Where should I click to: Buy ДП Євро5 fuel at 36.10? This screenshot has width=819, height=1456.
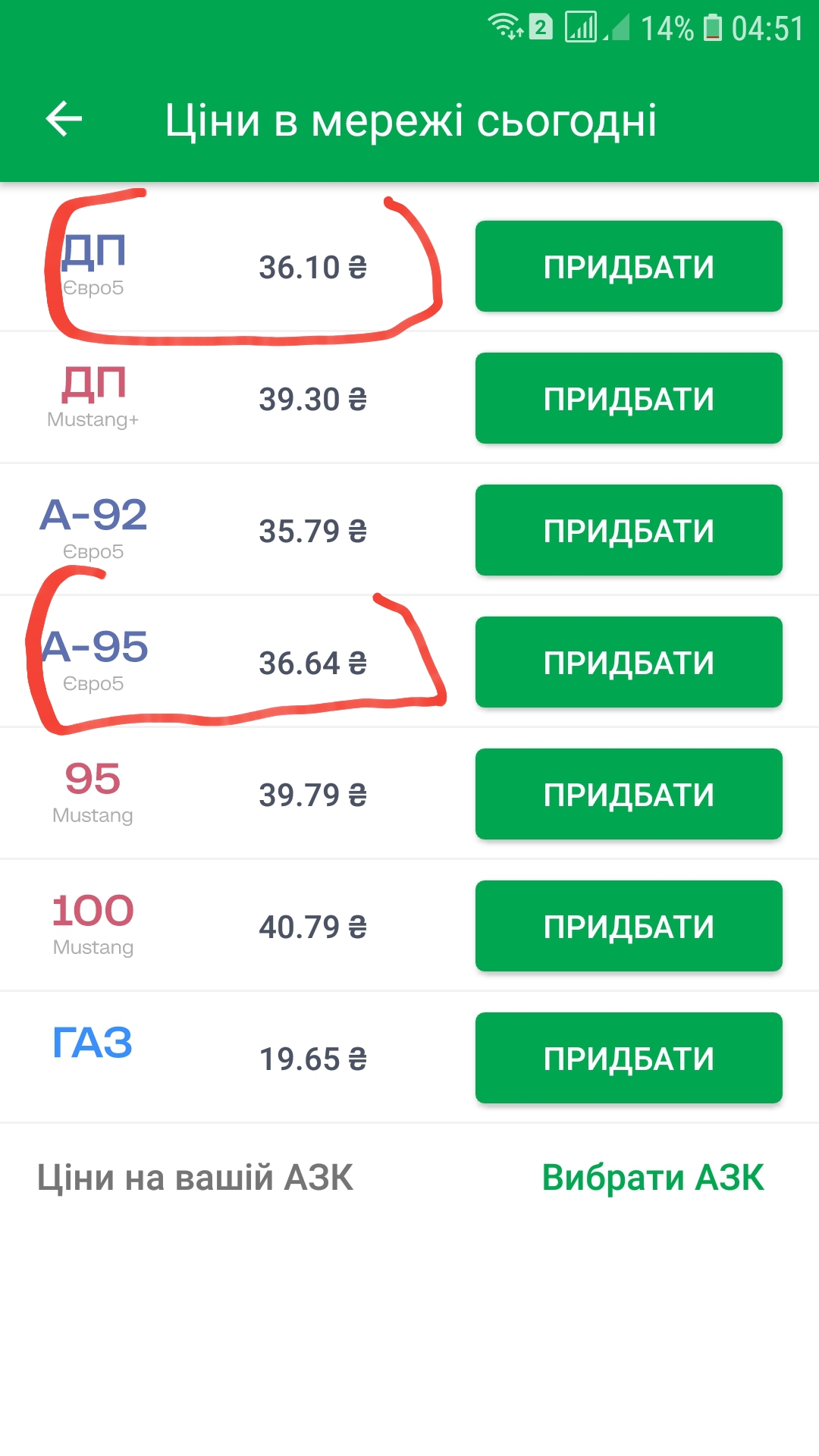[x=629, y=266]
